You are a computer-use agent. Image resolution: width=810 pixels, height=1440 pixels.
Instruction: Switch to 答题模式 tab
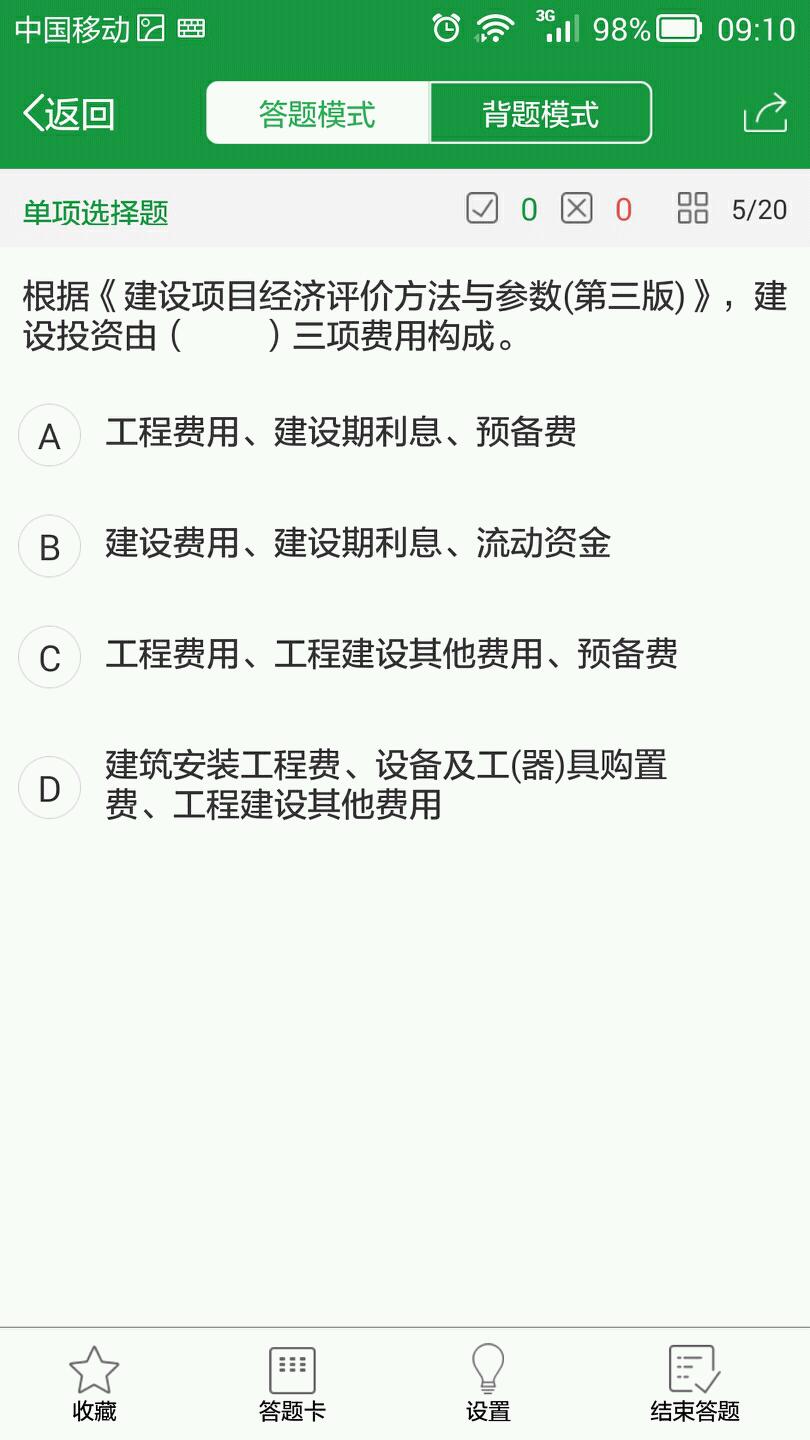coord(318,113)
